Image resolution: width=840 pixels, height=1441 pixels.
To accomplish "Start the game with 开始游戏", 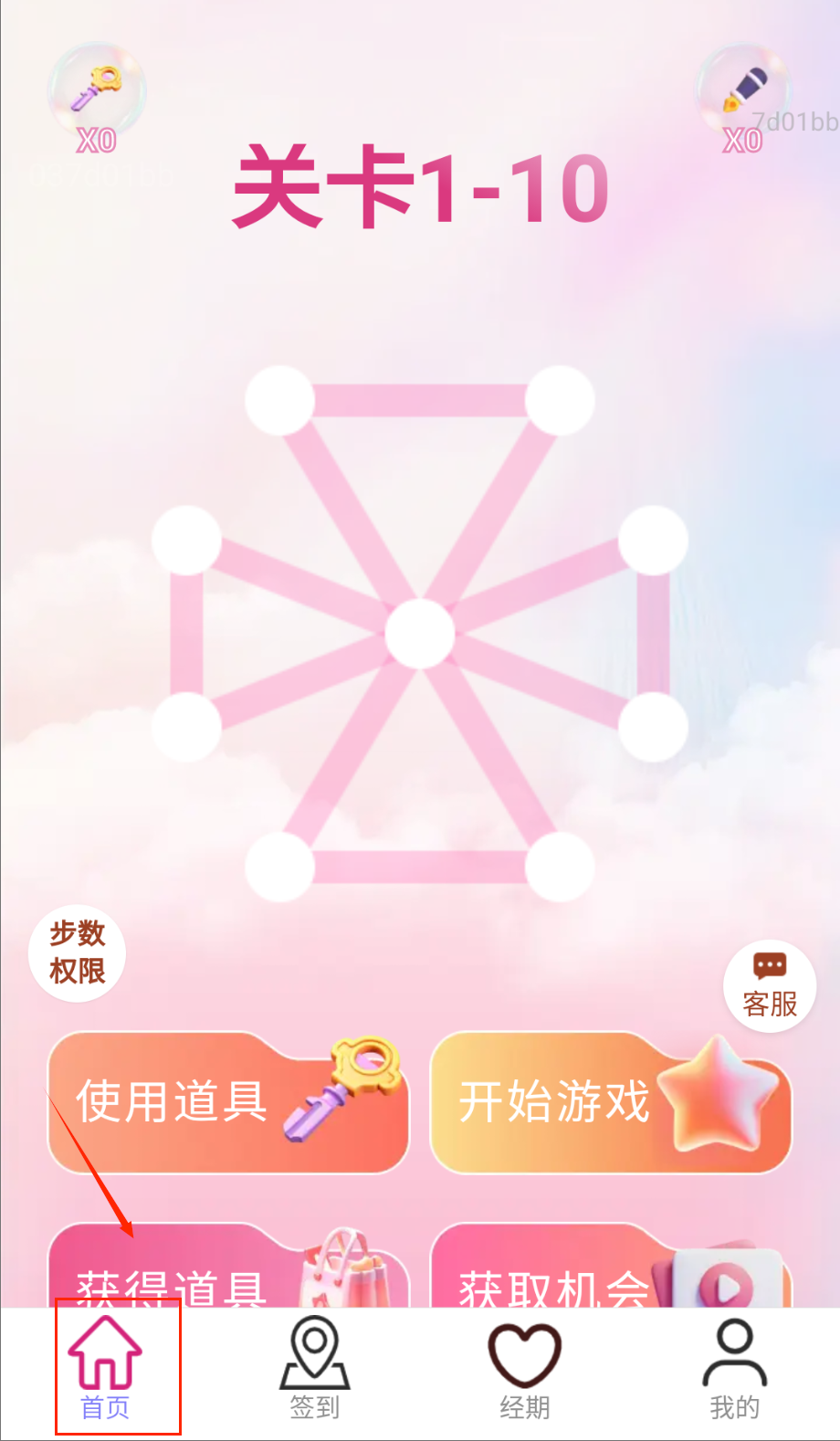I will point(610,1102).
